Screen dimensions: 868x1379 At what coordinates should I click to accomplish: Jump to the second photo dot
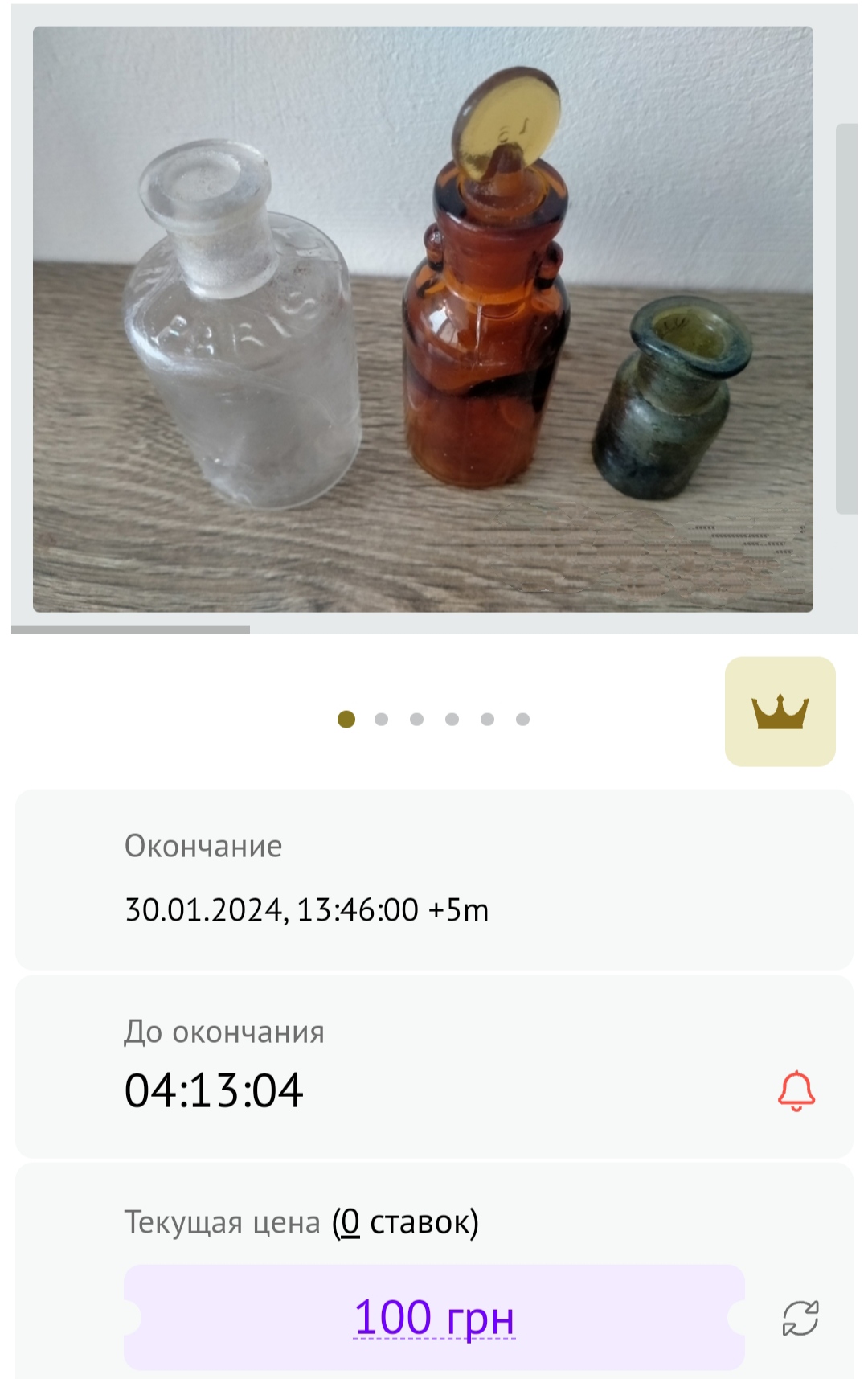(382, 720)
